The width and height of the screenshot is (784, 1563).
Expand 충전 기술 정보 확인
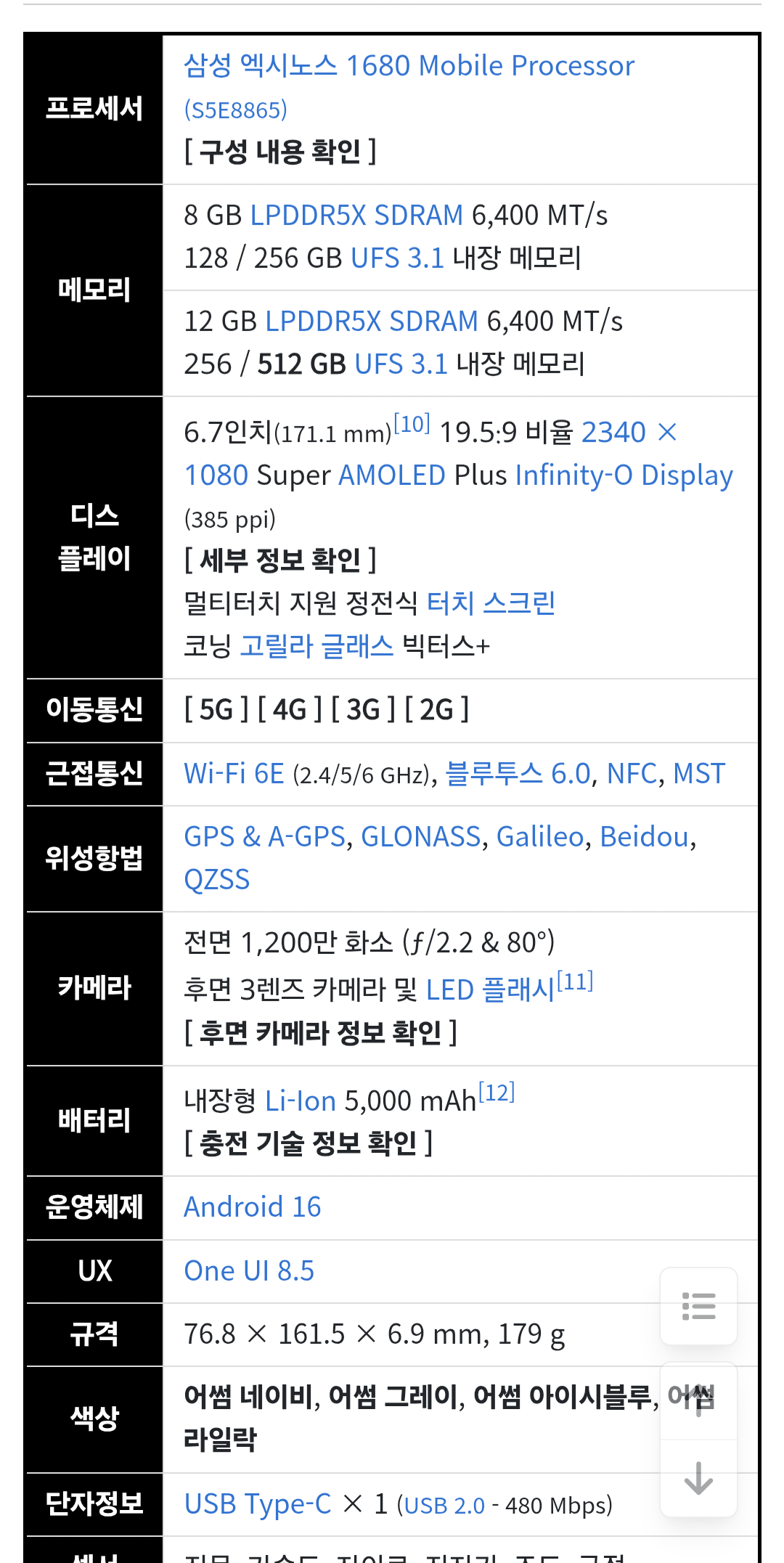coord(309,1143)
